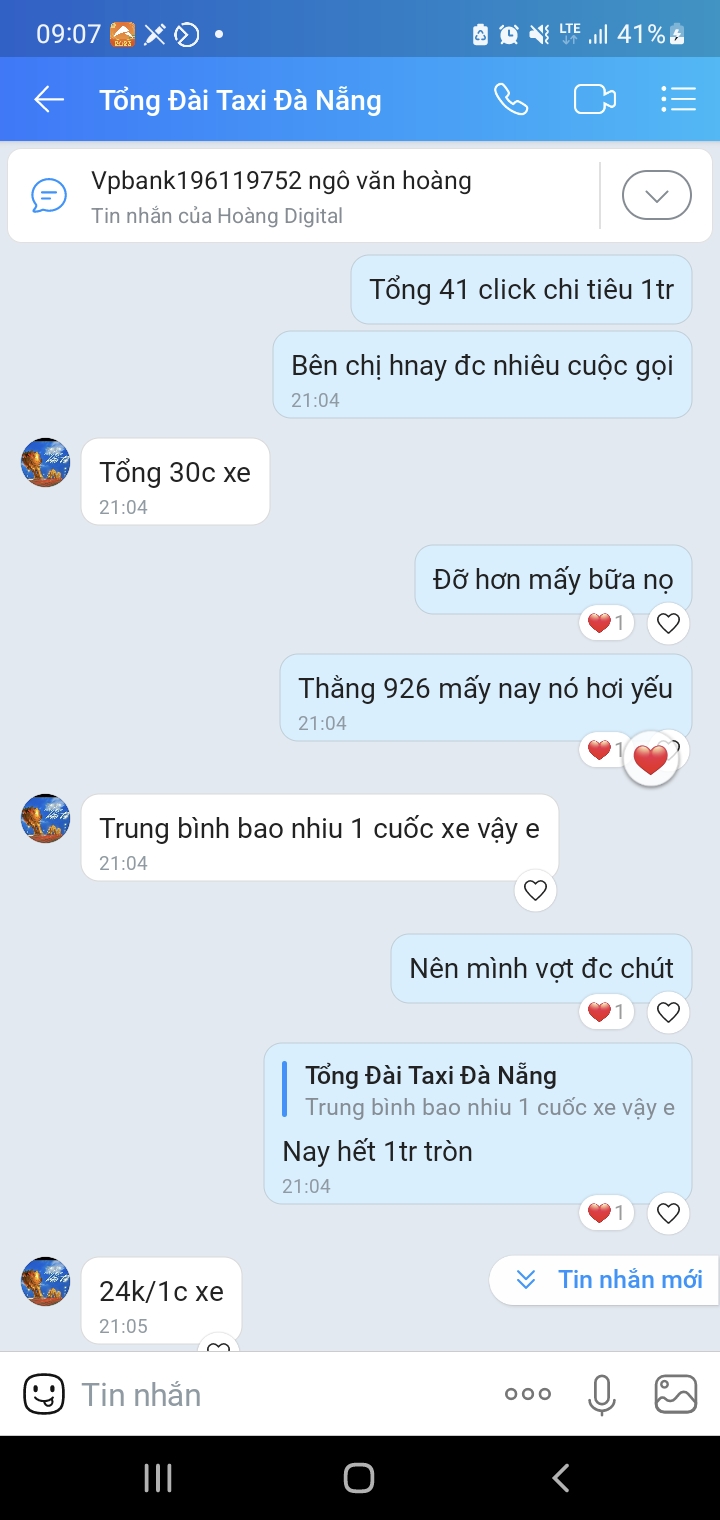The width and height of the screenshot is (720, 1520).
Task: Attach a photo from the gallery
Action: point(675,1394)
